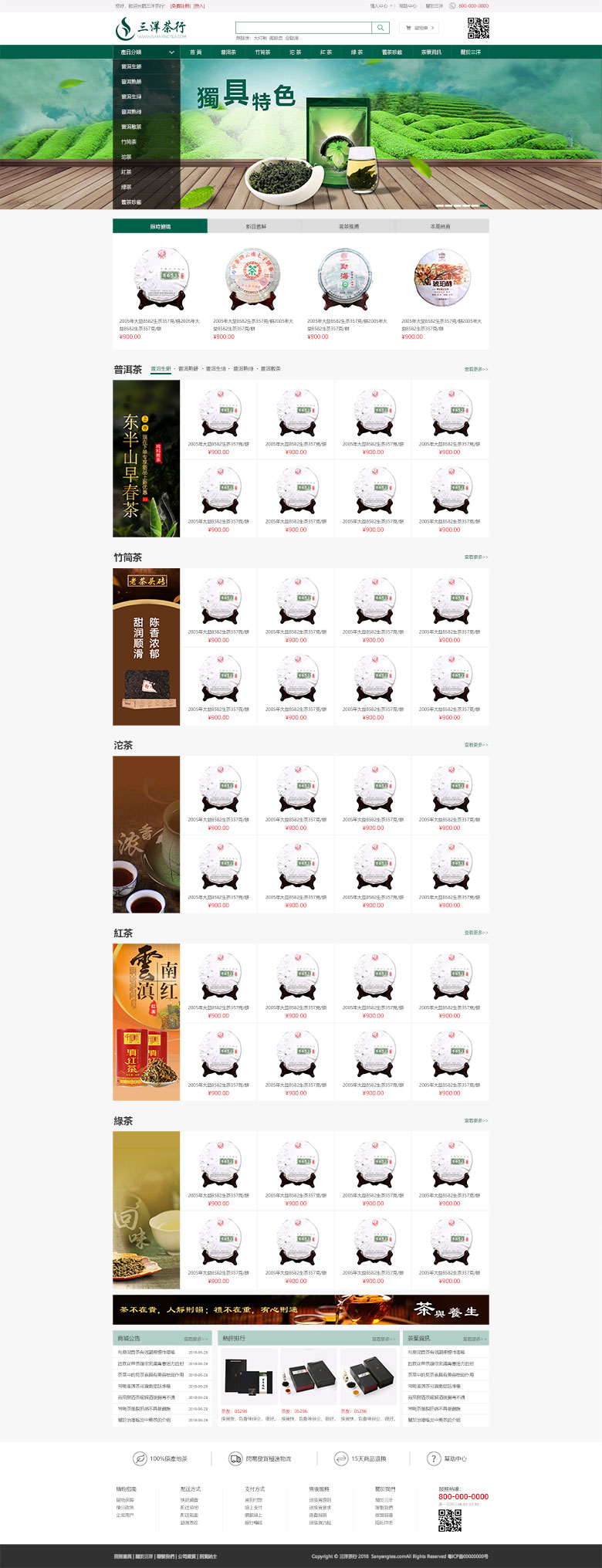Tap the 免費註冊 link at the top
This screenshot has width=602, height=1568.
point(180,5)
